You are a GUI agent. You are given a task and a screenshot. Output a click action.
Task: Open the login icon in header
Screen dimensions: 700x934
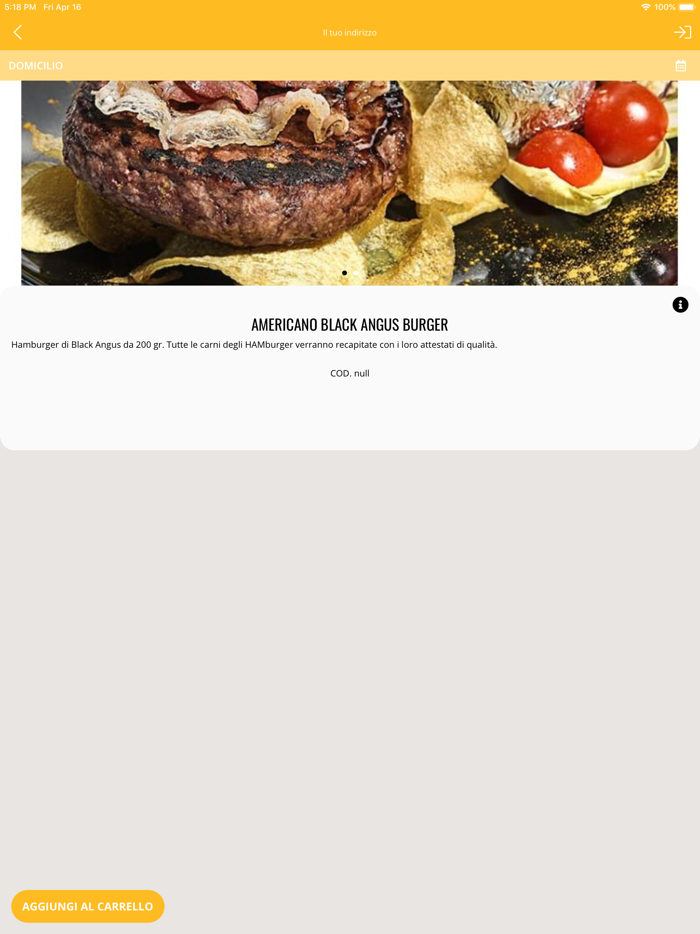pyautogui.click(x=682, y=33)
